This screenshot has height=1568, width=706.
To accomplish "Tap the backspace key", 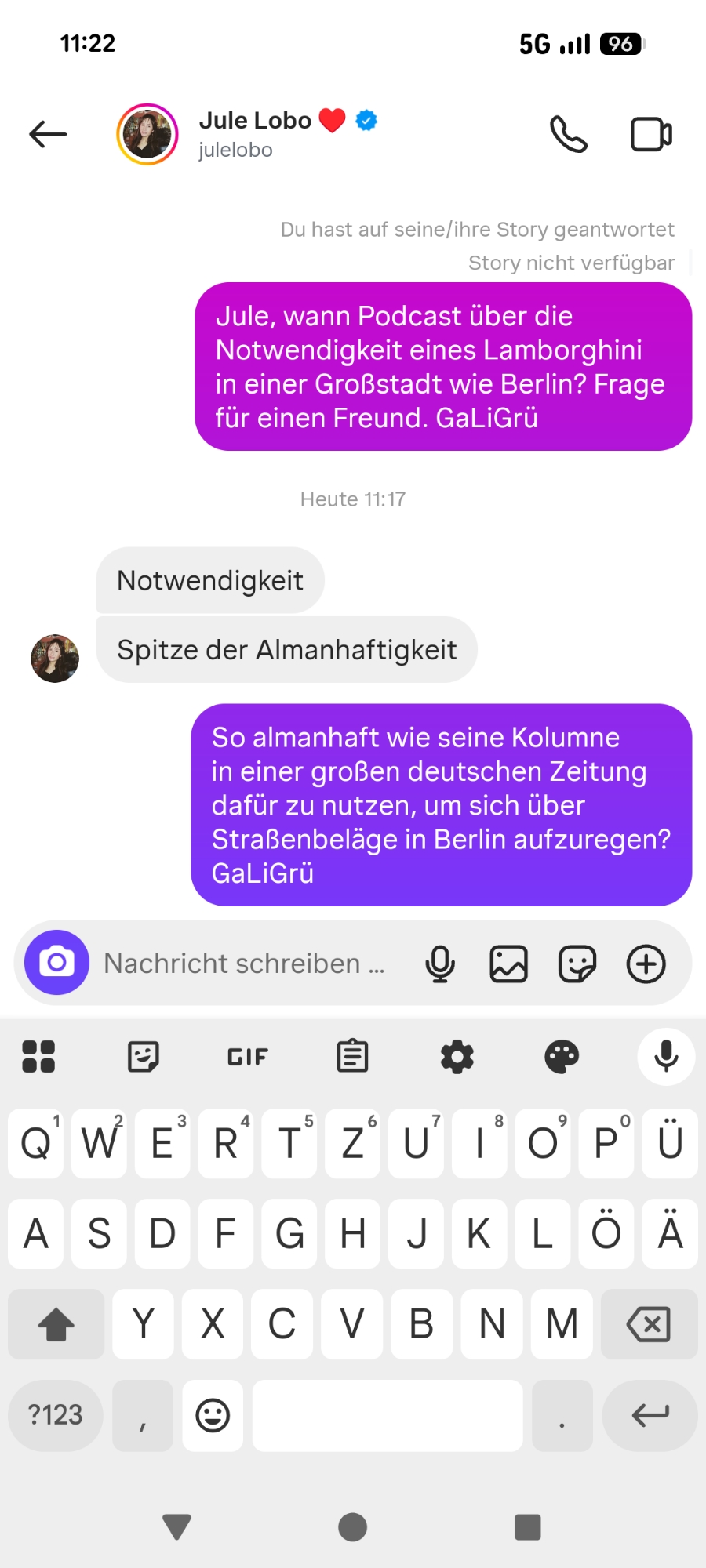I will tap(649, 1324).
